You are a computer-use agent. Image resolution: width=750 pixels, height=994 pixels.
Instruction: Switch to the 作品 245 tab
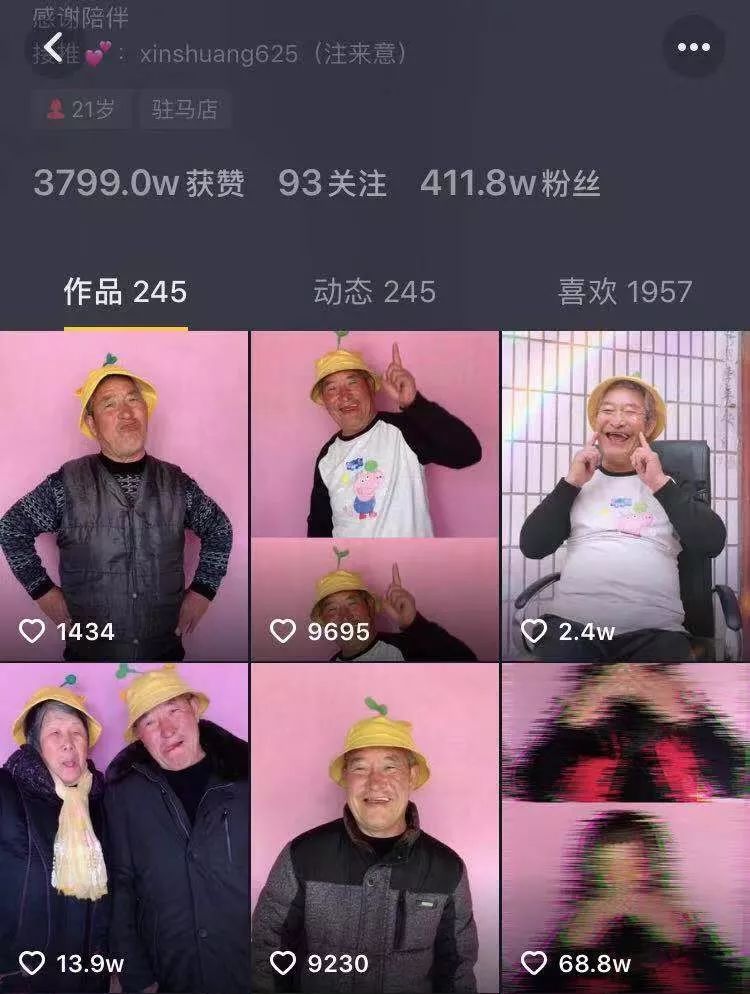[125, 292]
